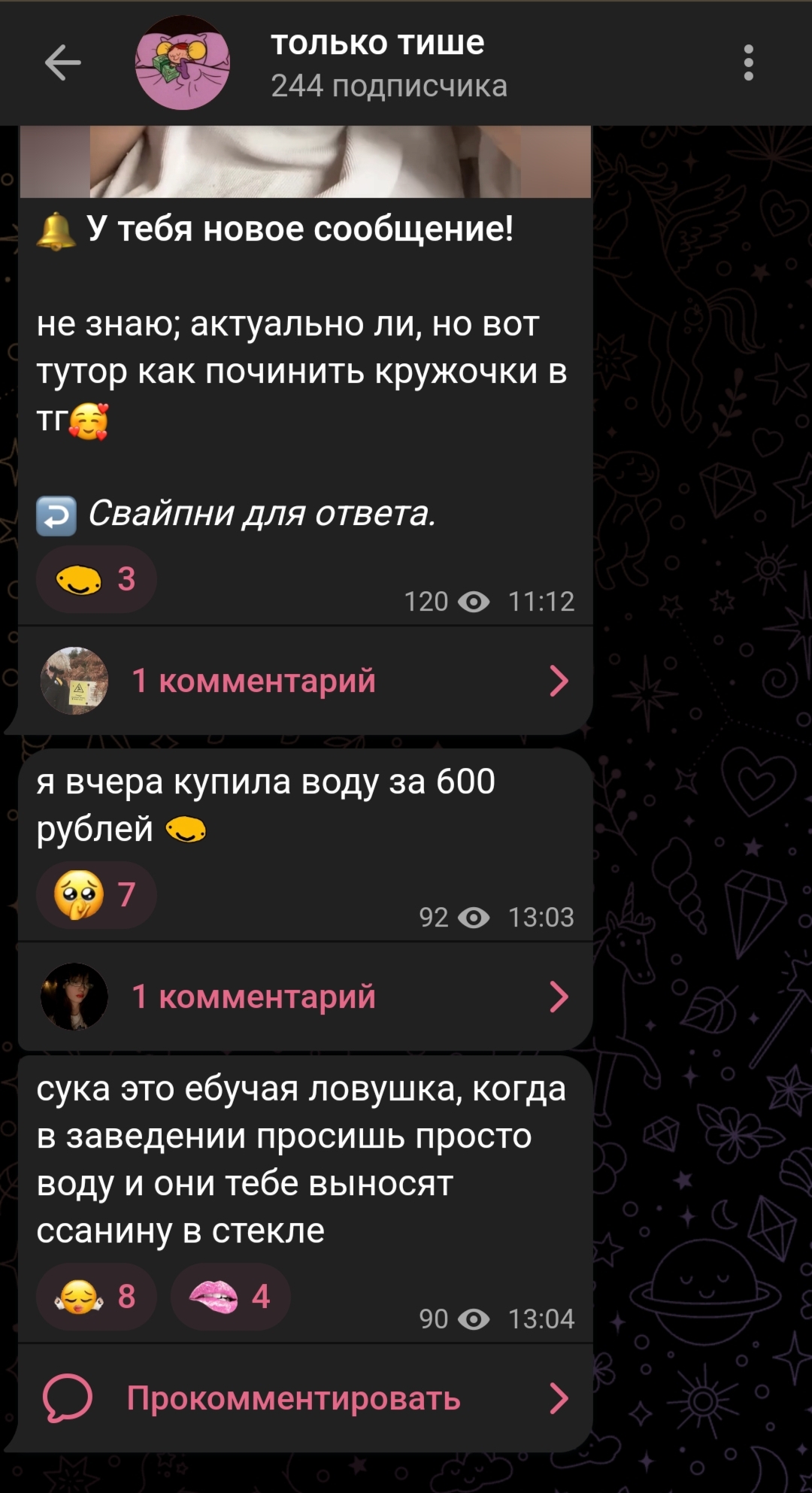Open comment under 13:03 water post
The width and height of the screenshot is (812, 1493).
pos(305,997)
